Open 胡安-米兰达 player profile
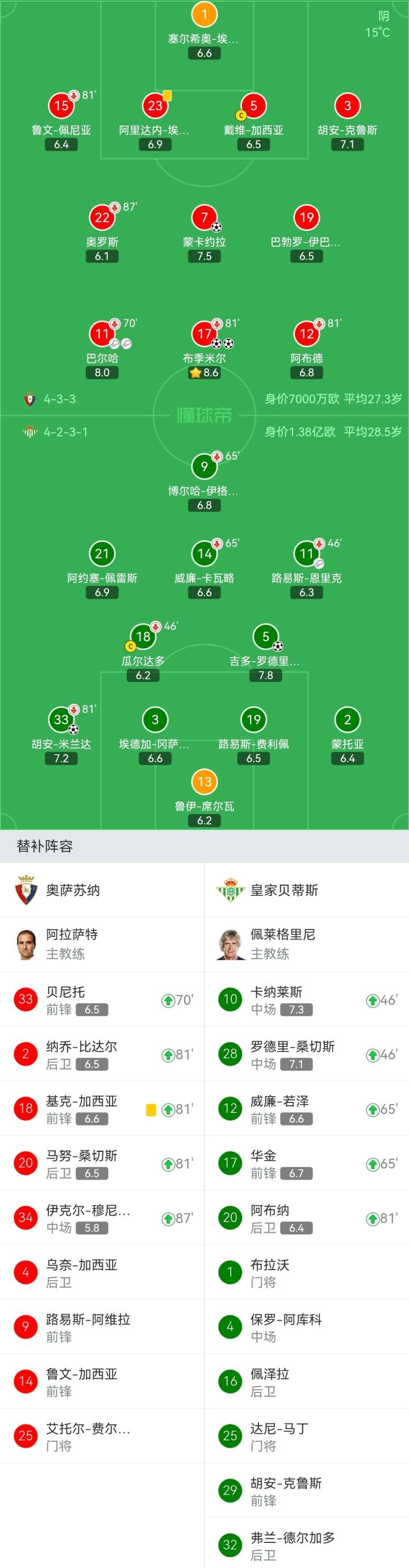 [61, 720]
